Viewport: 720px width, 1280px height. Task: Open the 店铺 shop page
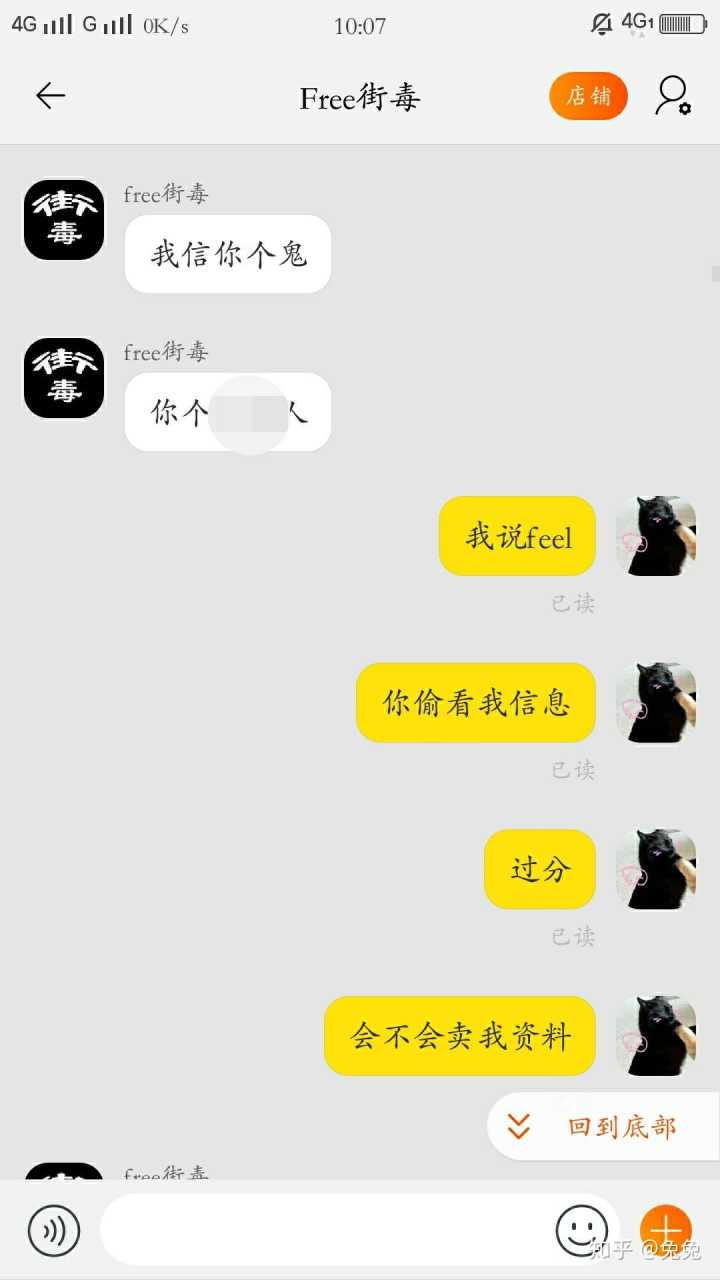click(588, 96)
